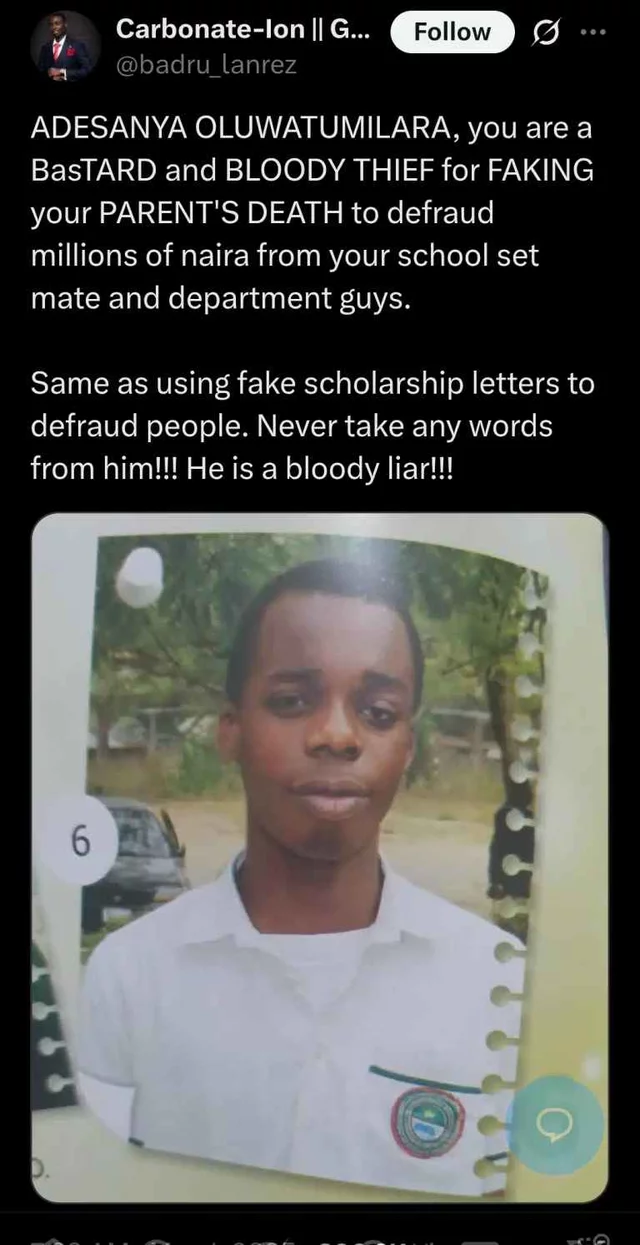Open the attached photo in the post
640x1245 pixels.
[318, 850]
